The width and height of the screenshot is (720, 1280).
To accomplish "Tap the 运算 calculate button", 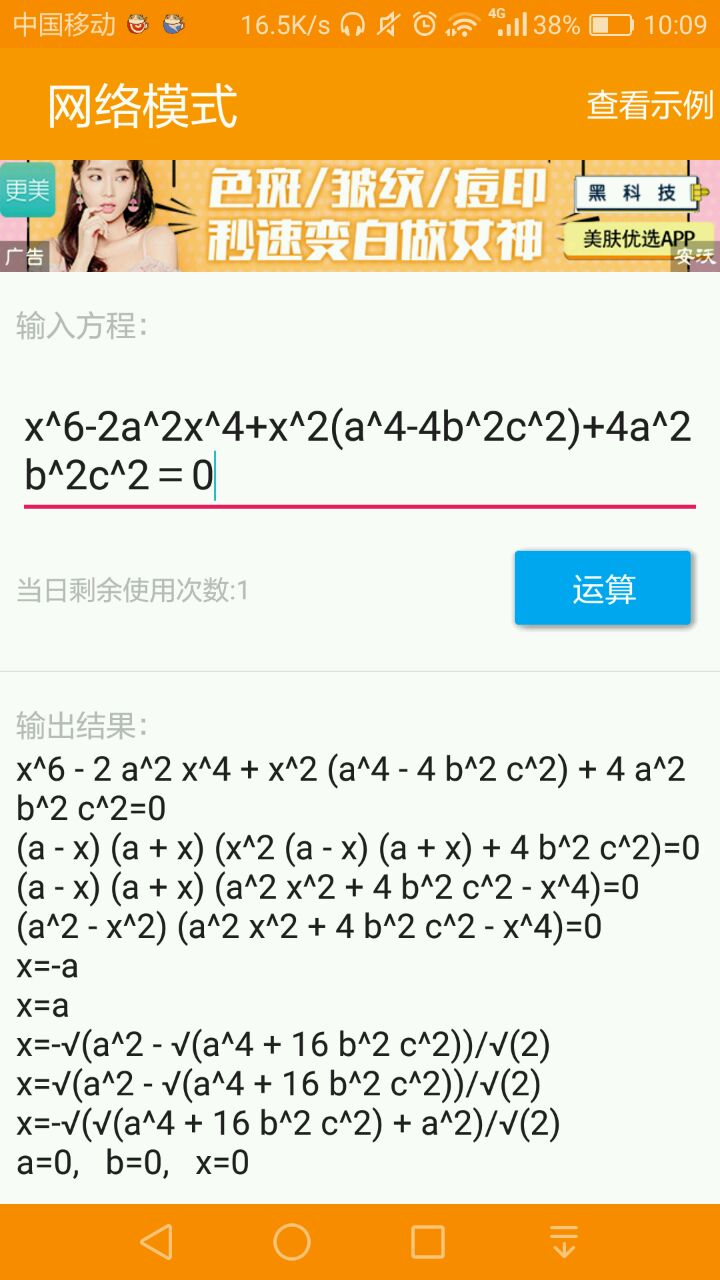I will pos(603,589).
